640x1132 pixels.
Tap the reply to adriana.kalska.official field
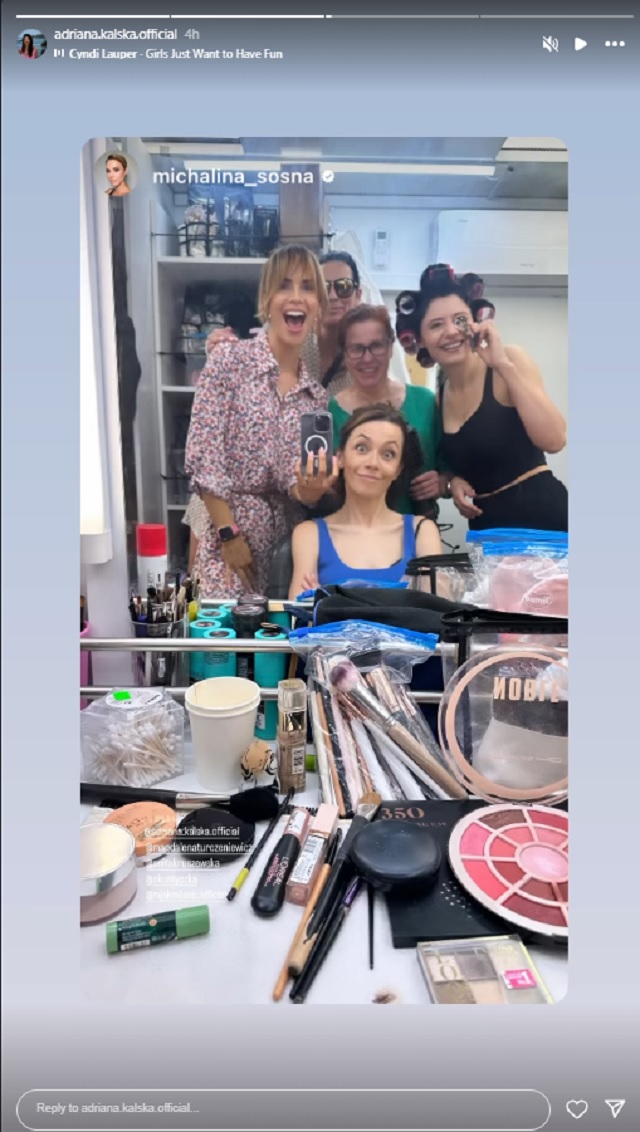(283, 1108)
